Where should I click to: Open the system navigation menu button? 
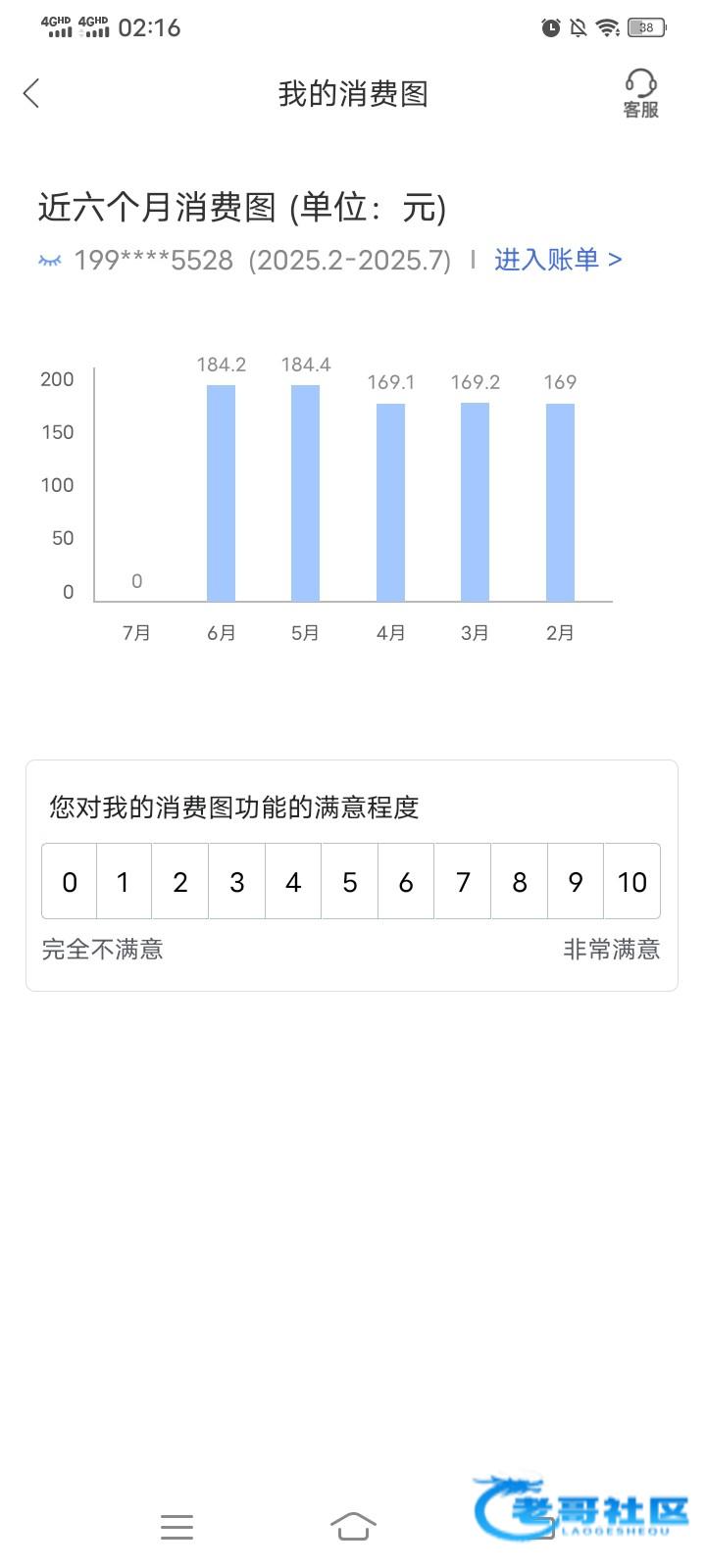(x=176, y=1526)
